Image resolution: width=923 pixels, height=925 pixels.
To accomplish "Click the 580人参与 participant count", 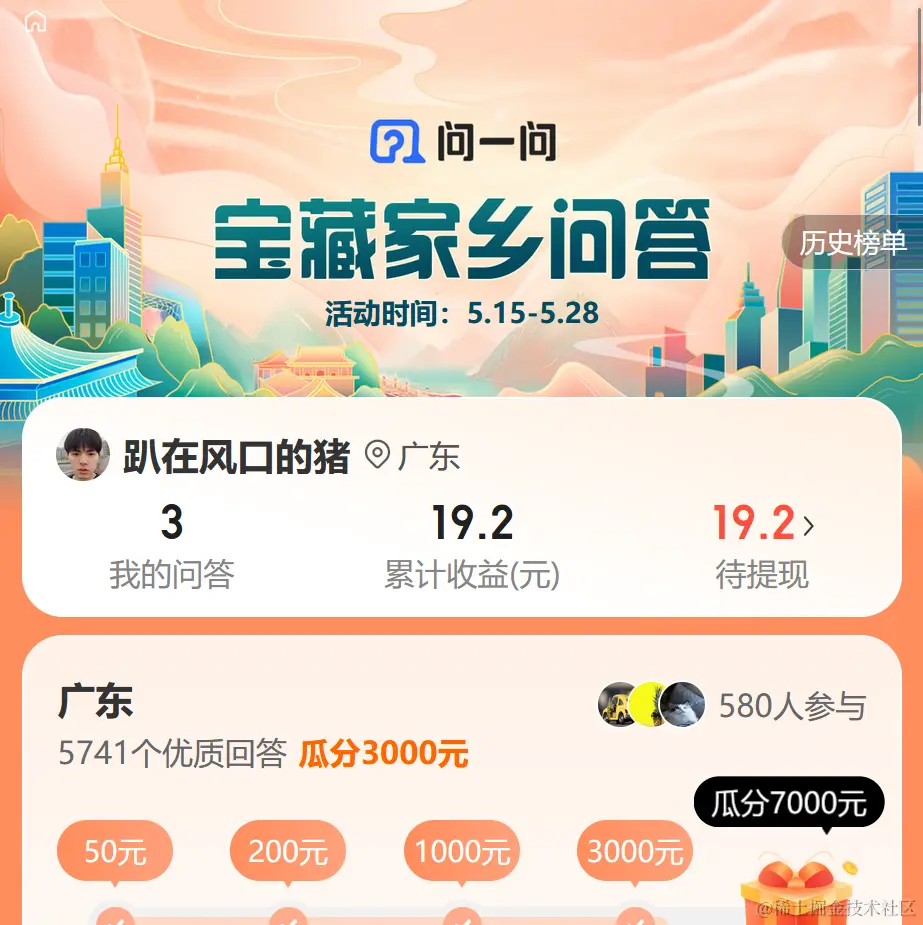I will [x=795, y=706].
